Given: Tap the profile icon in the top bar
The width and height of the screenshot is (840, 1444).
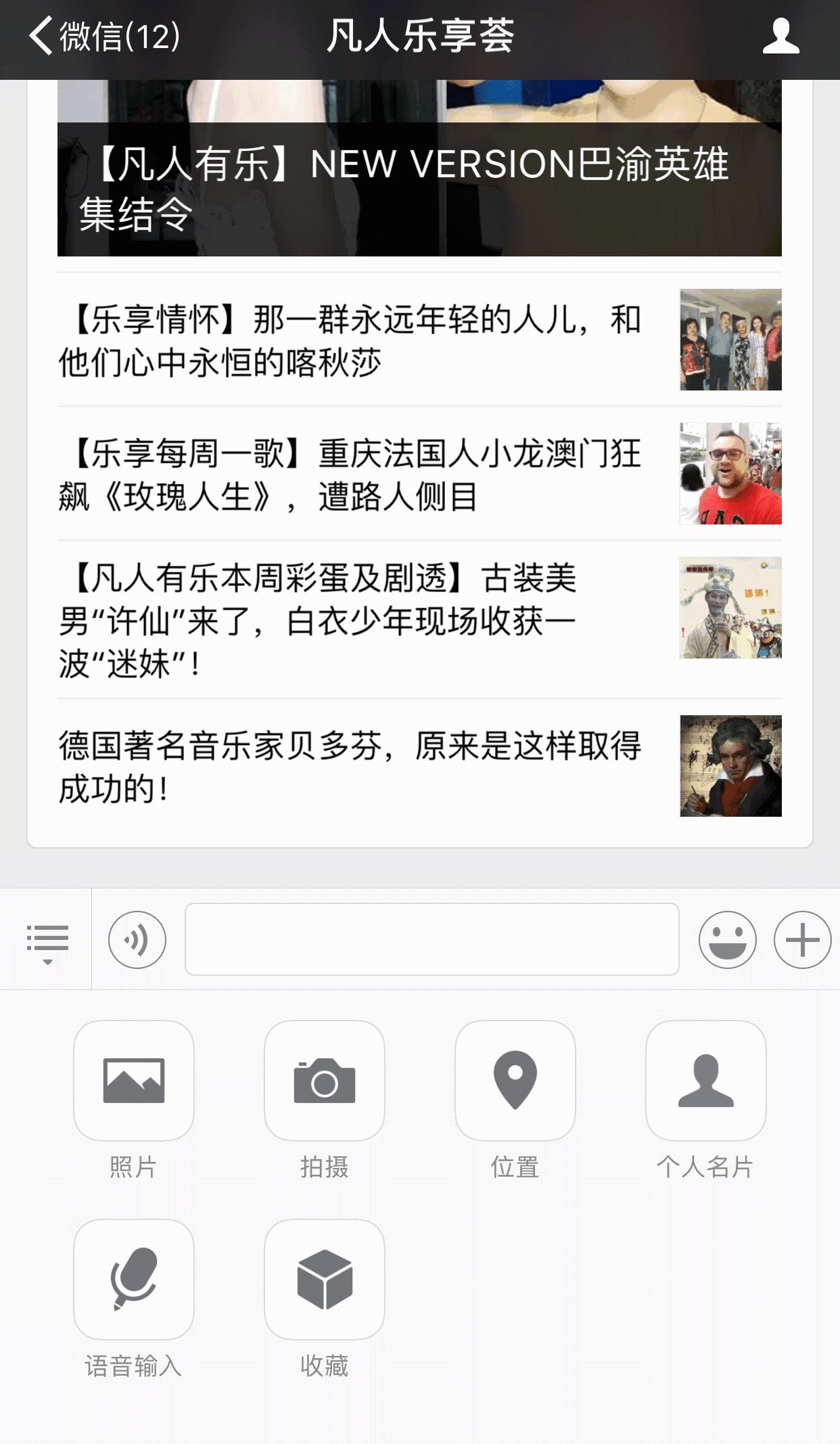Looking at the screenshot, I should click(x=781, y=37).
